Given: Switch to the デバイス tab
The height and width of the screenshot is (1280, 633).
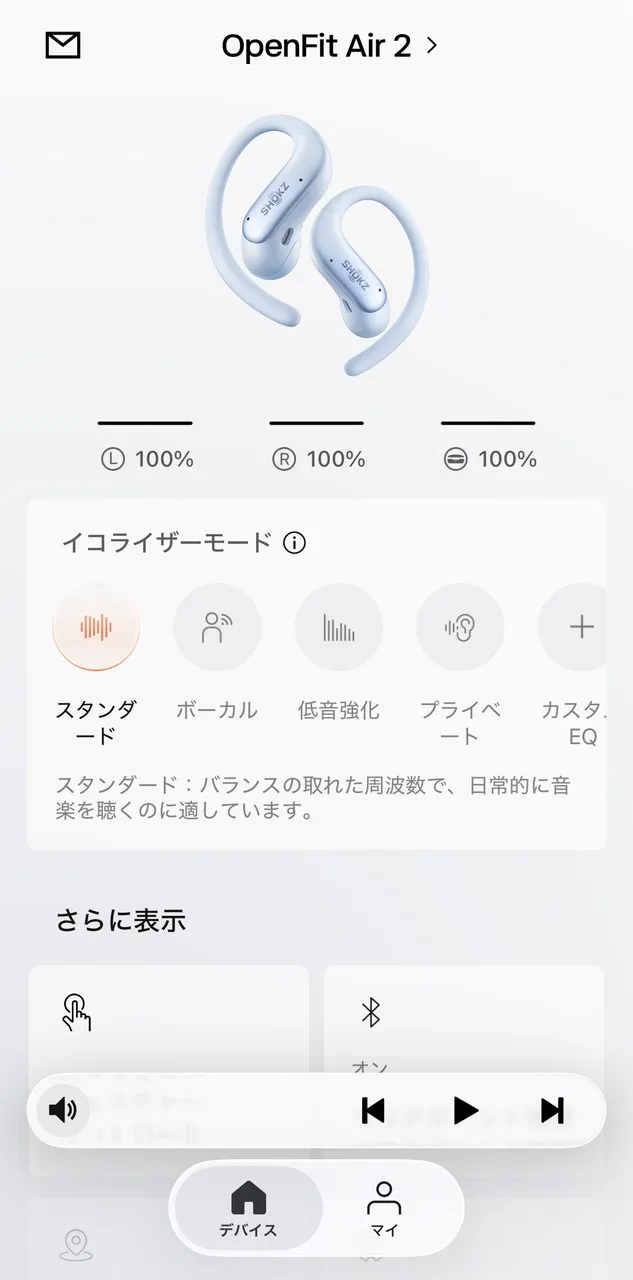Looking at the screenshot, I should (248, 1209).
